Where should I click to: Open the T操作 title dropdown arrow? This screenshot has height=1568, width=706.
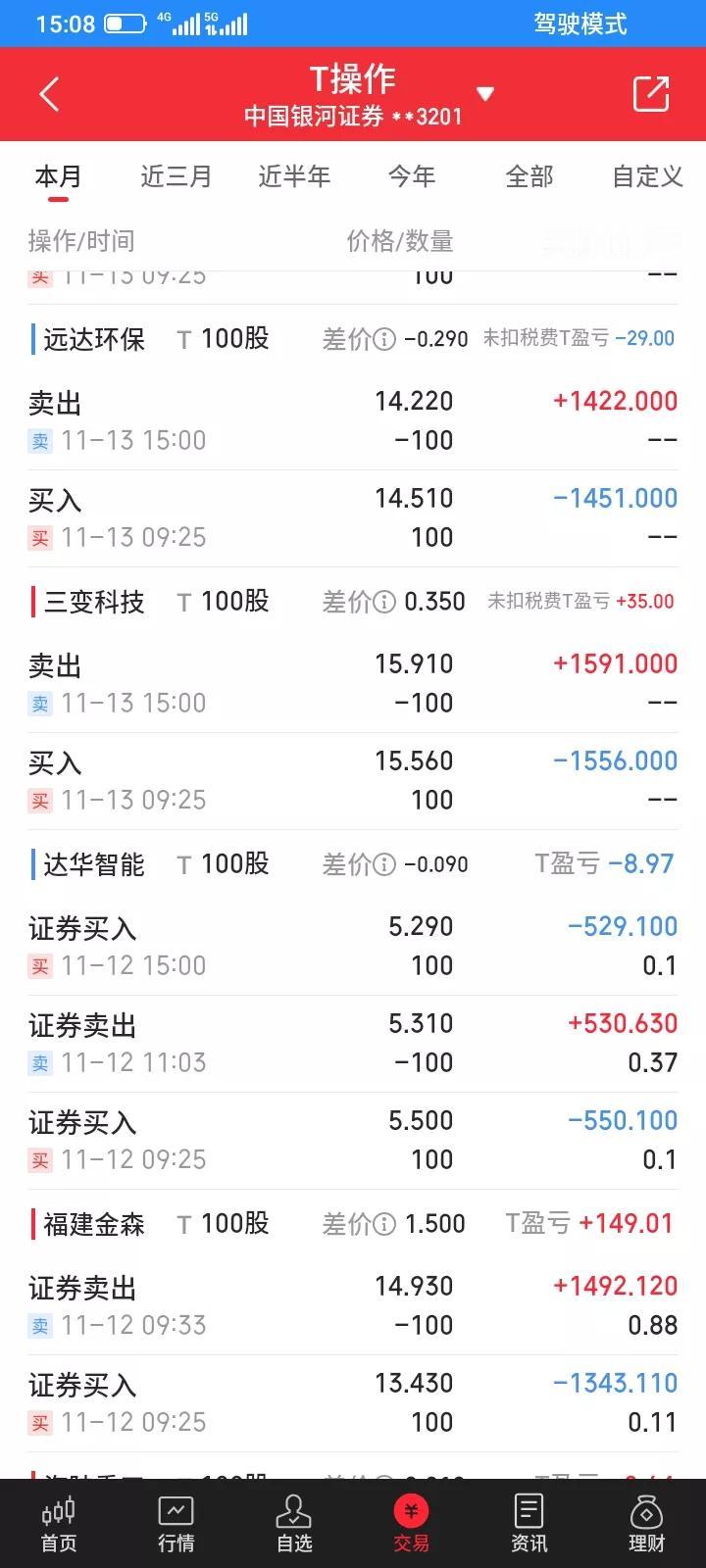click(x=485, y=92)
